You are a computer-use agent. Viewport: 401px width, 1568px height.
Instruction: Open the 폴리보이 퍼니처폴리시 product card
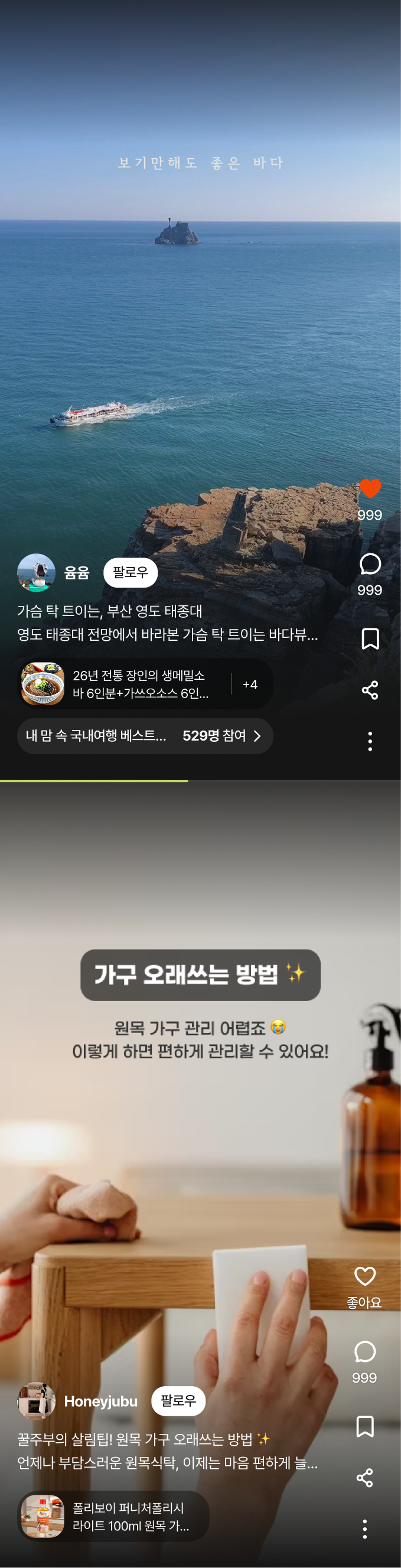[x=113, y=1516]
